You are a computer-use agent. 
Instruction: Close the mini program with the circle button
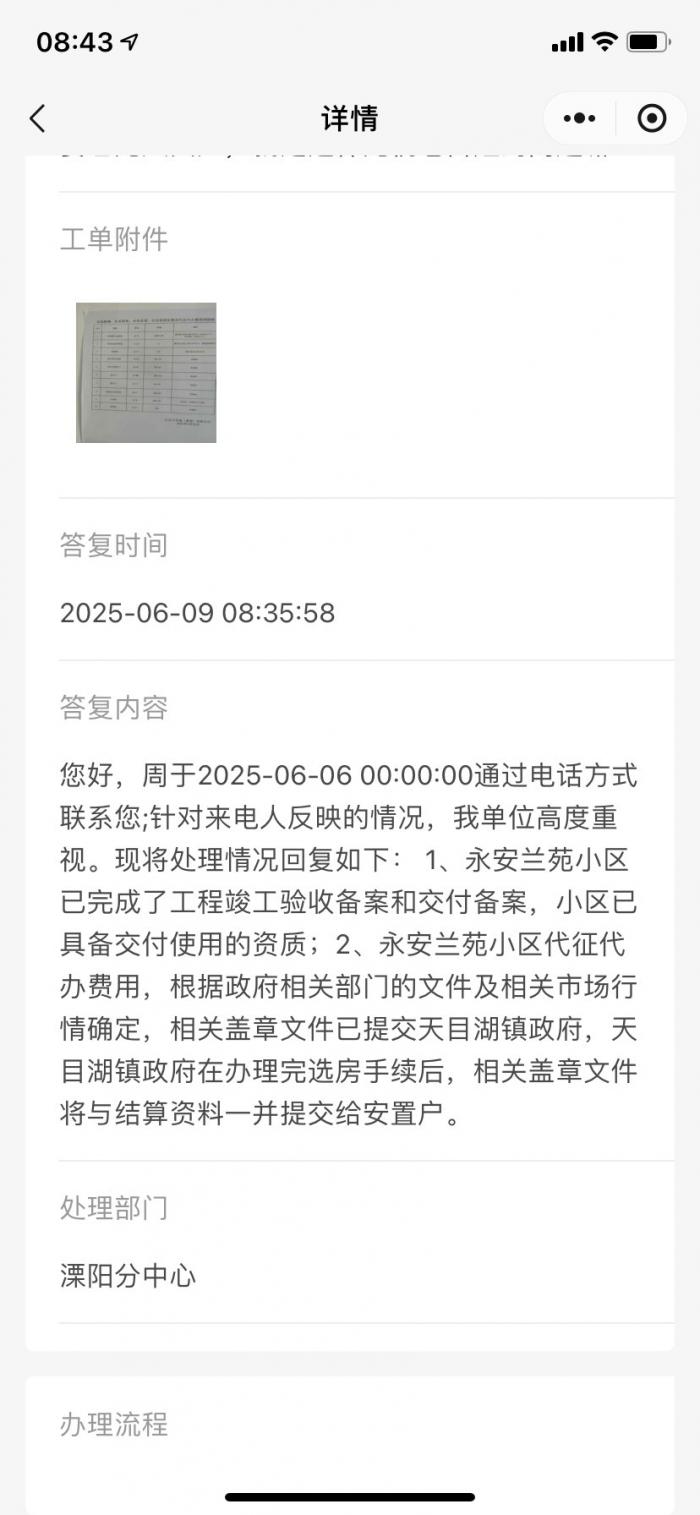(x=651, y=119)
